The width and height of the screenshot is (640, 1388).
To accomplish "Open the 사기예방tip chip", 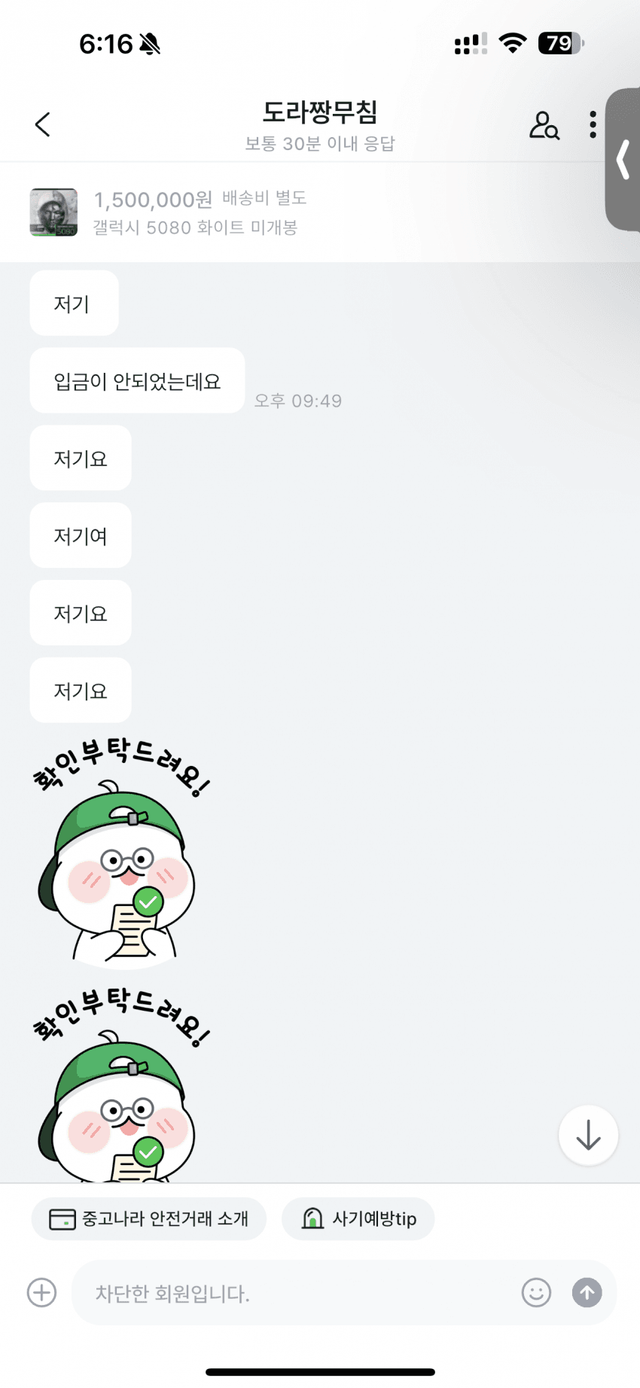I will 358,1219.
